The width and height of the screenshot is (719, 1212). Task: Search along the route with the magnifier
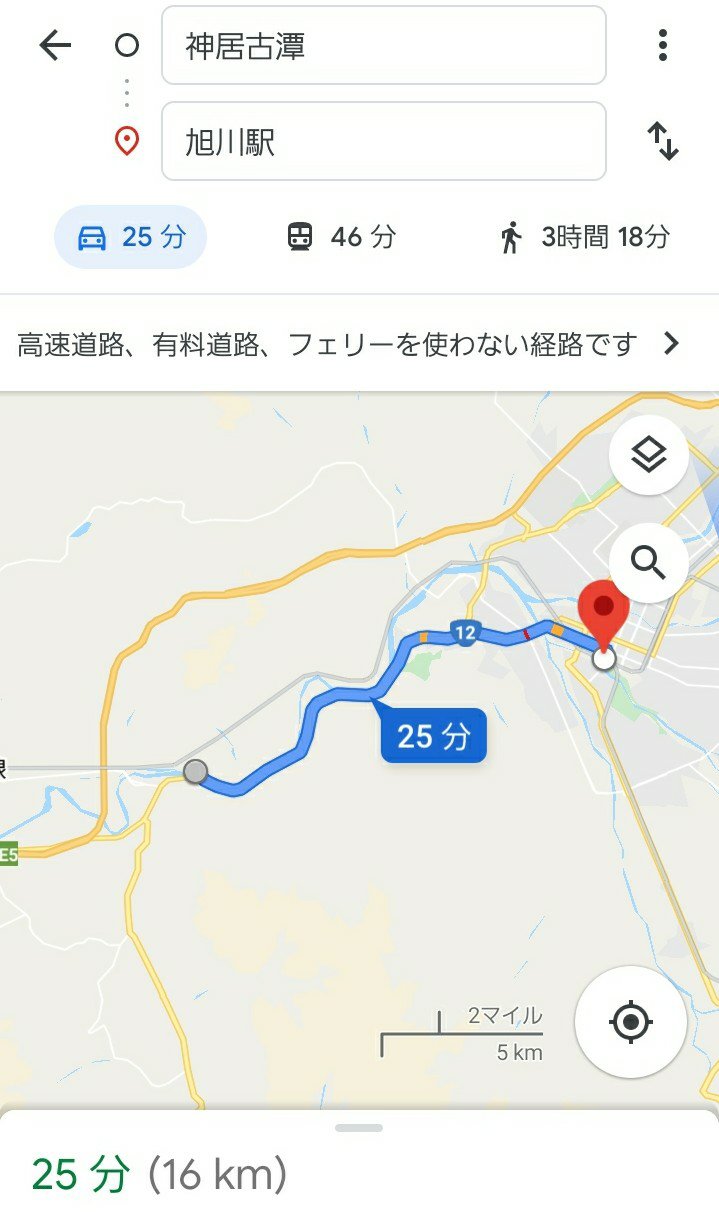[x=649, y=564]
